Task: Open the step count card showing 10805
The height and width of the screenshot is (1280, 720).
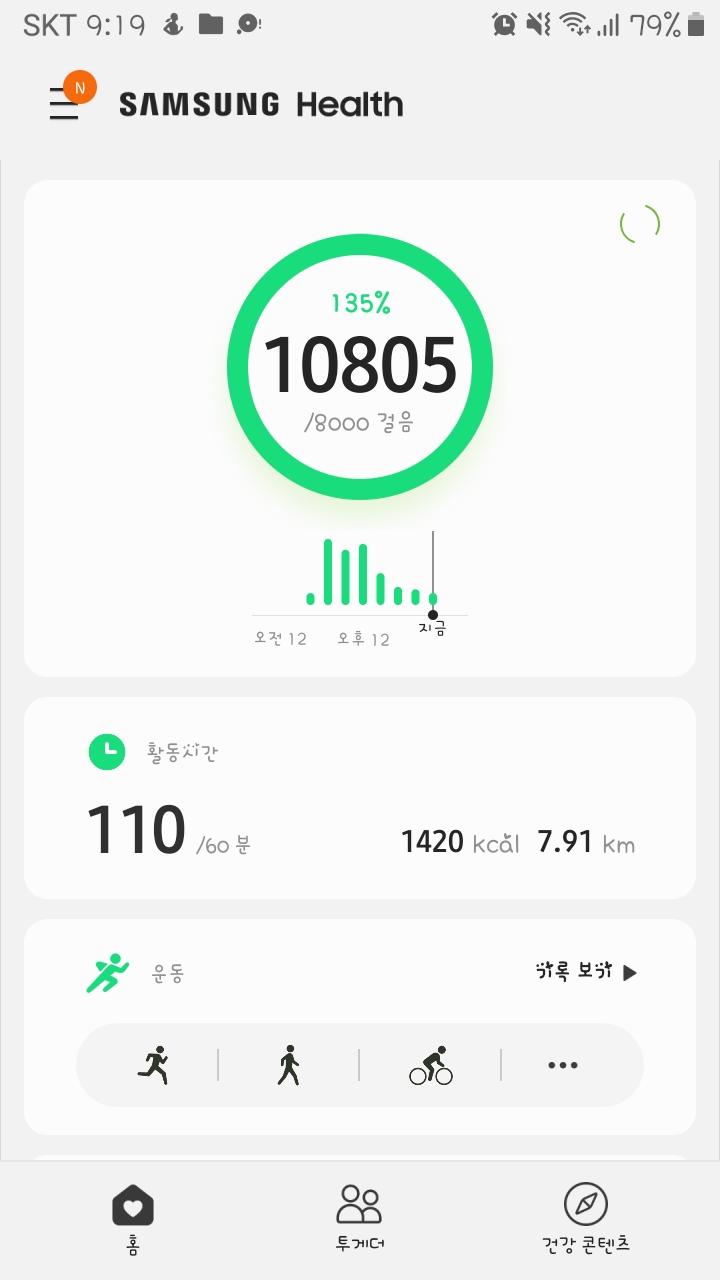Action: pyautogui.click(x=360, y=365)
